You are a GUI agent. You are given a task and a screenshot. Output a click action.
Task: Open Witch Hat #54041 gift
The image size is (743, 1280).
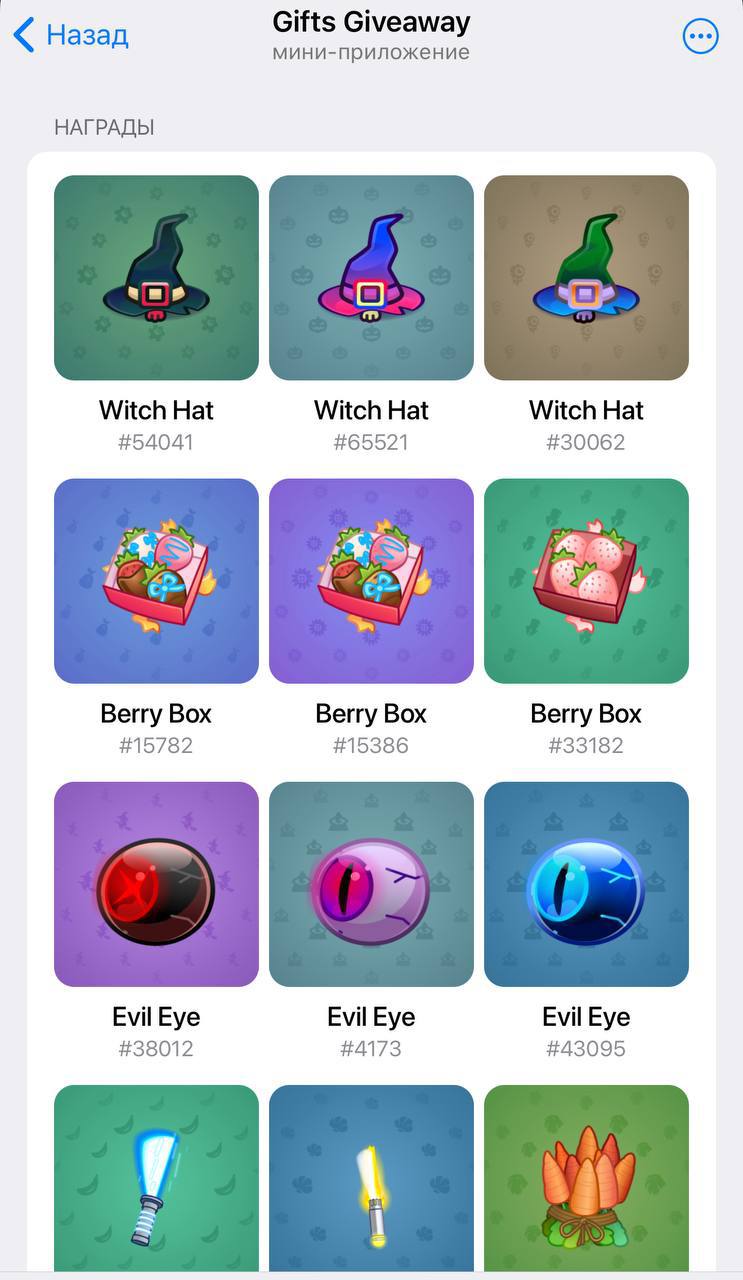tap(156, 278)
